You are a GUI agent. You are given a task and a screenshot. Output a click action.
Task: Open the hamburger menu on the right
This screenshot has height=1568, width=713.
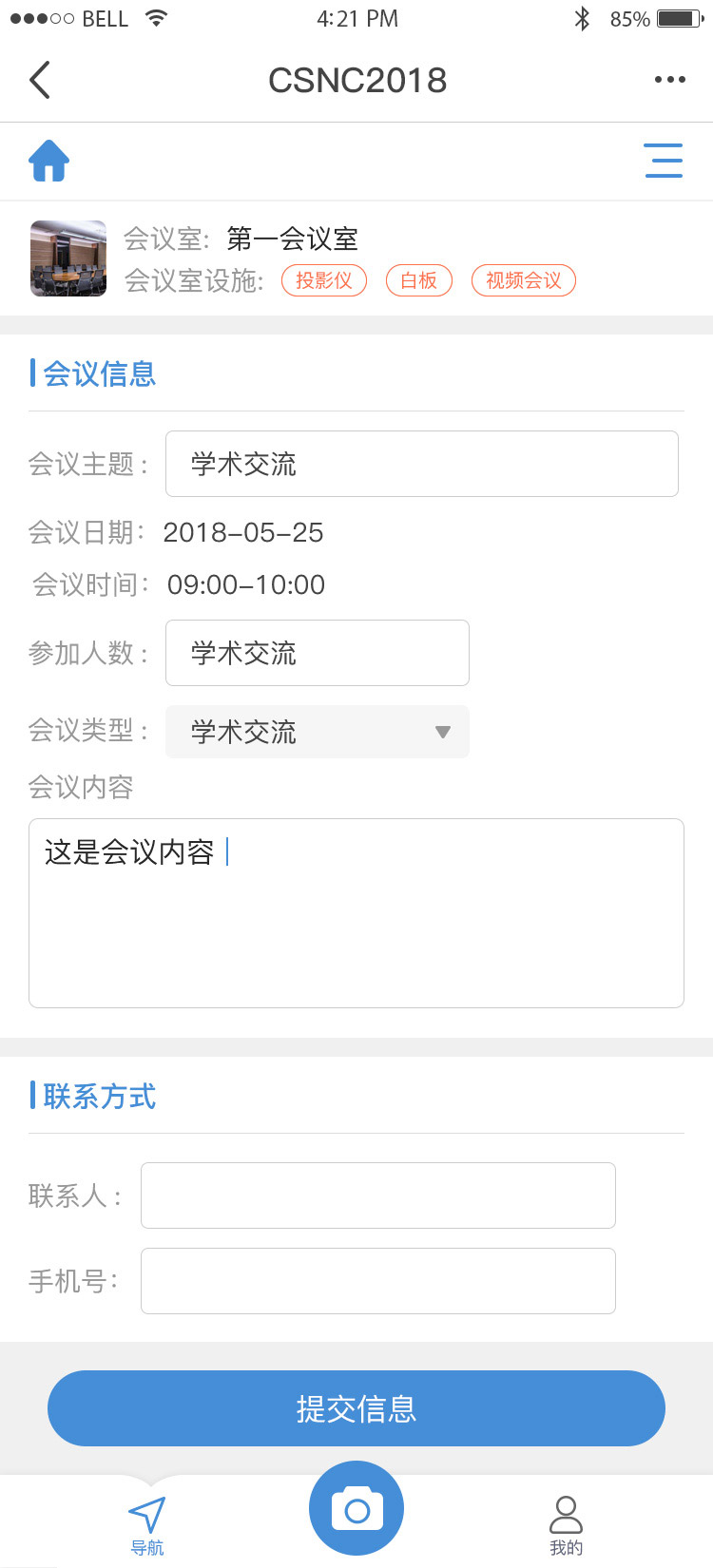coord(664,160)
